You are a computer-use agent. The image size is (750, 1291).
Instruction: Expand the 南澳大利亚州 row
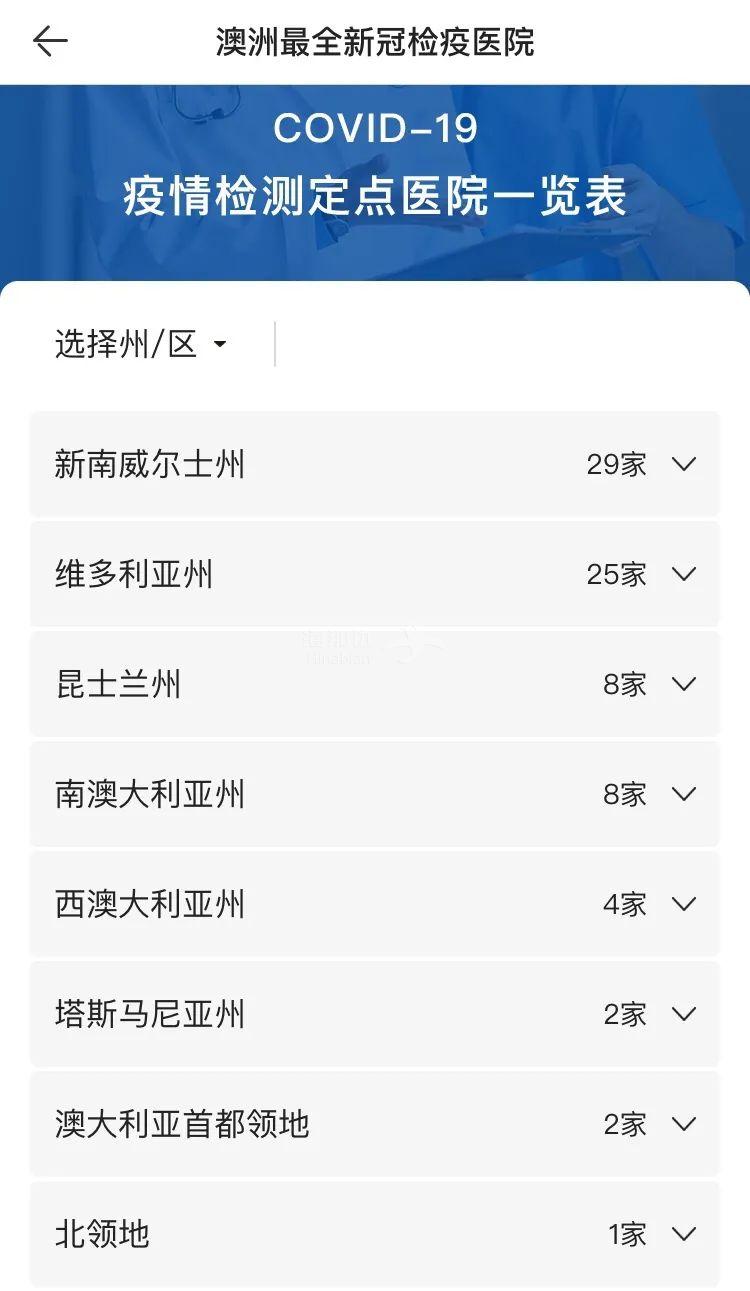pyautogui.click(x=683, y=794)
